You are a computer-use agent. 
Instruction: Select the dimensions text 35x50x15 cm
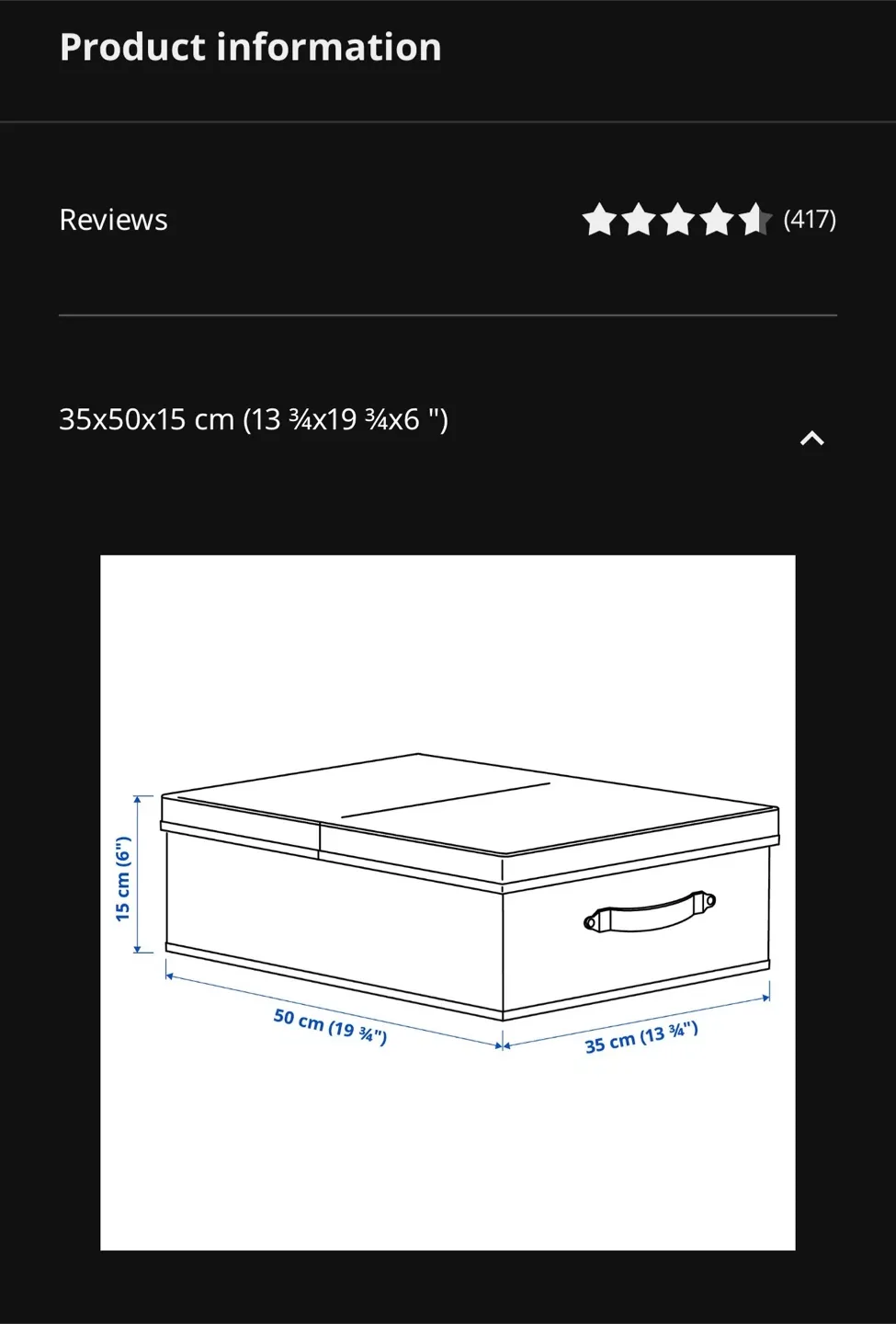[x=255, y=418]
